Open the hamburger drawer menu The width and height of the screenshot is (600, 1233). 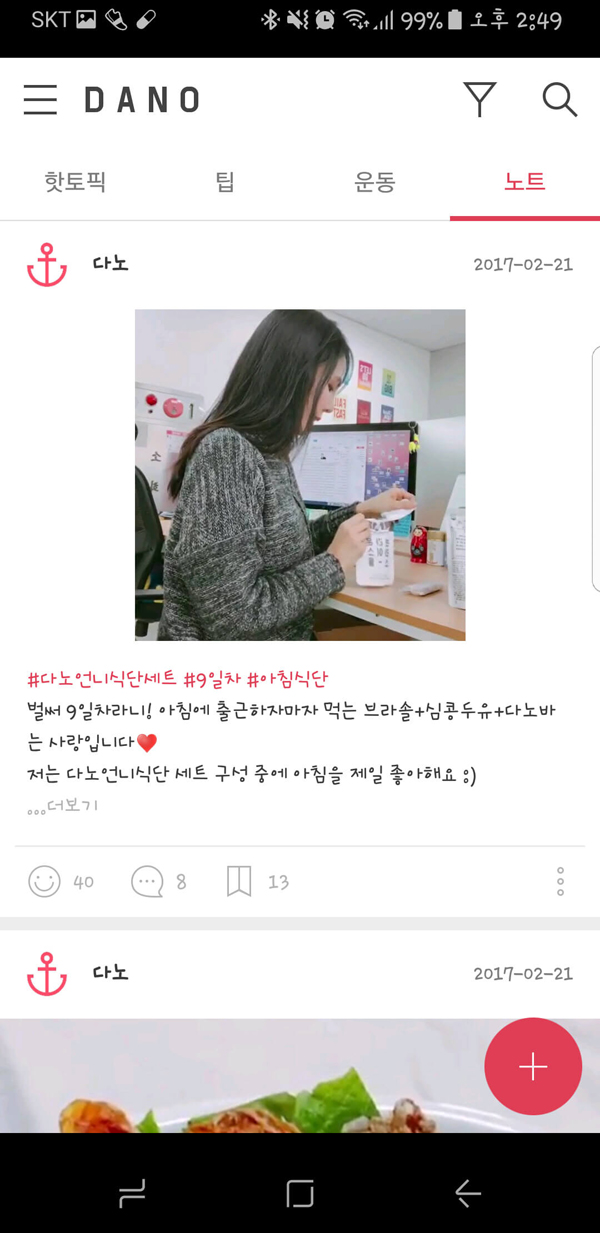pyautogui.click(x=40, y=99)
